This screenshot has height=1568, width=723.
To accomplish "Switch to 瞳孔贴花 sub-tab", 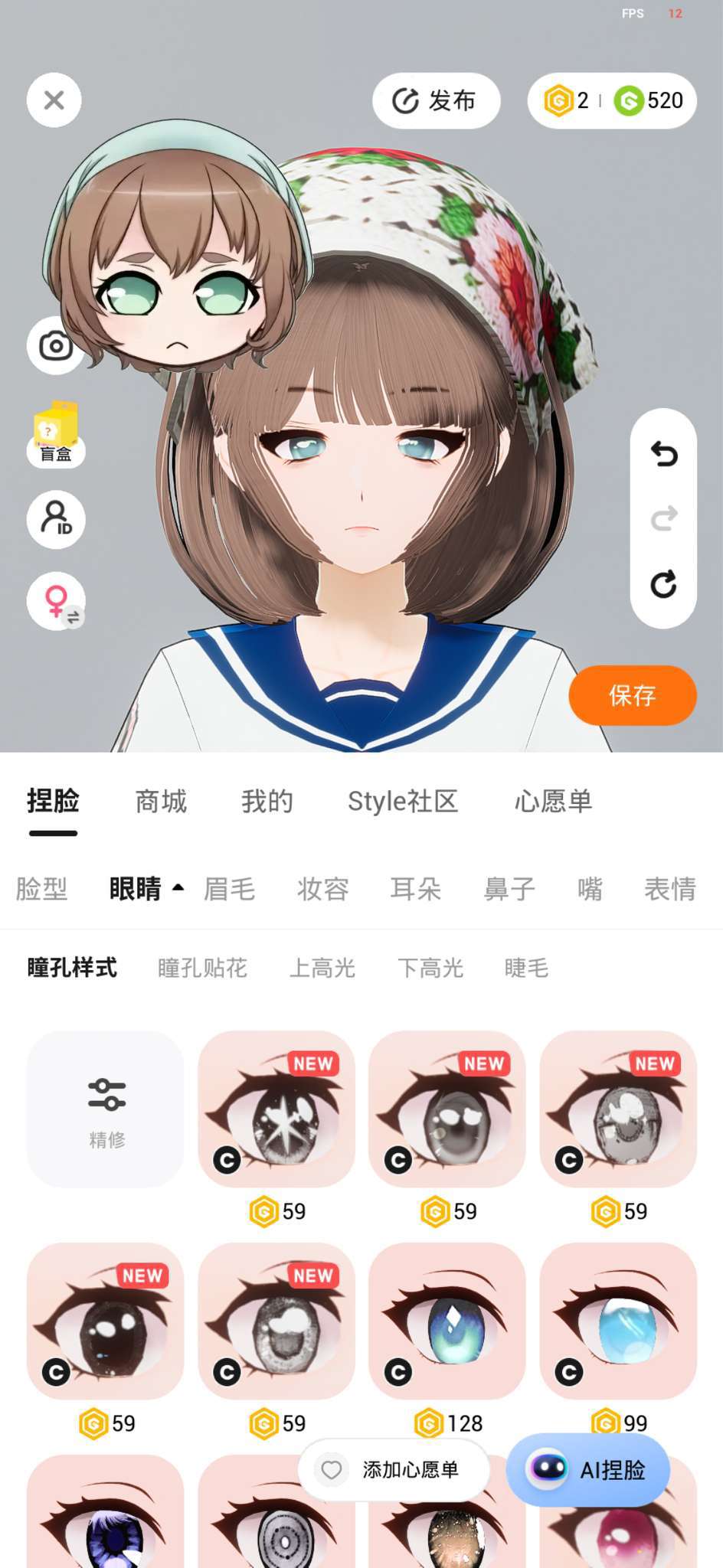I will [202, 968].
